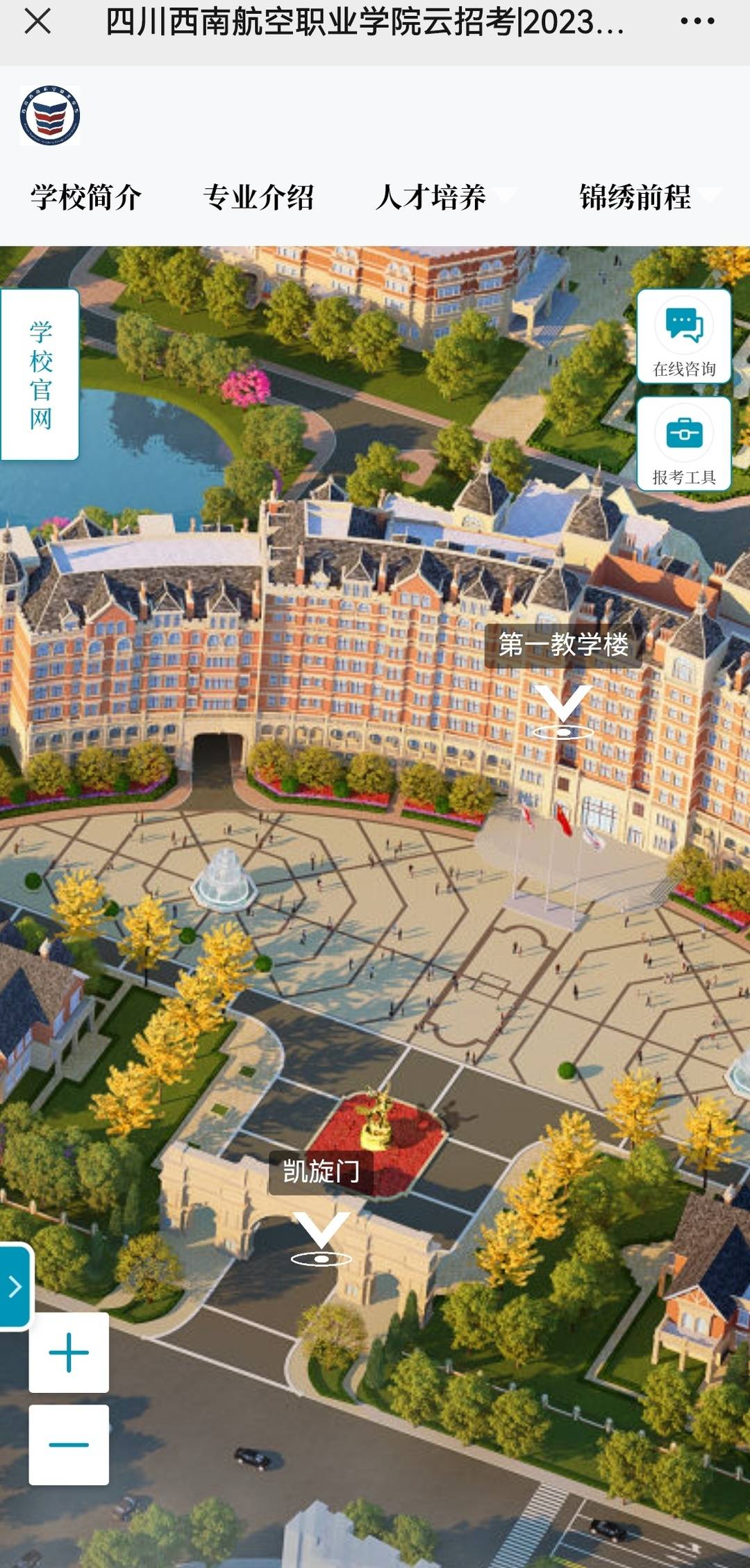The image size is (750, 1568).
Task: Expand the 锦绣前程 menu
Action: point(649,197)
